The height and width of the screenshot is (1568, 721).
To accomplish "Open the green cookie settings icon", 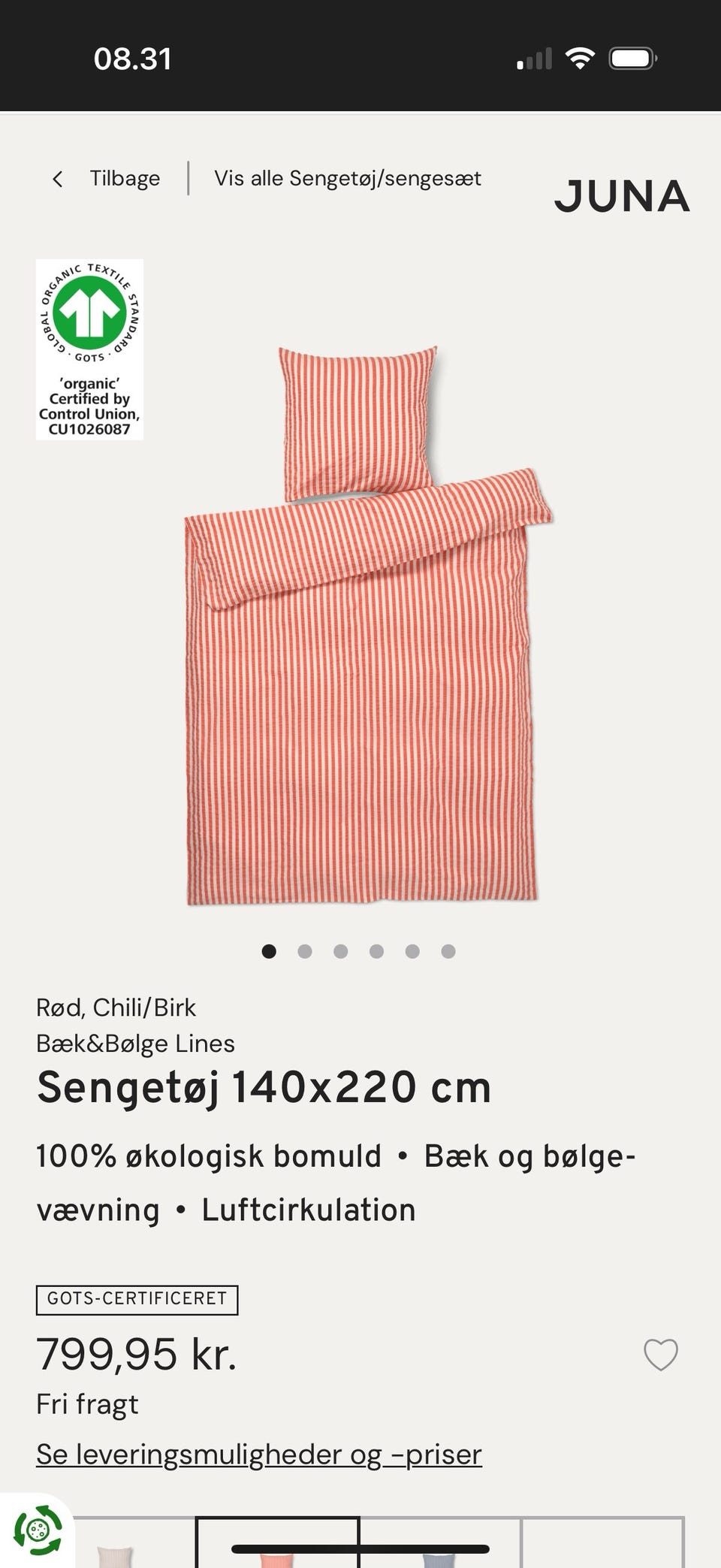I will (x=38, y=1530).
